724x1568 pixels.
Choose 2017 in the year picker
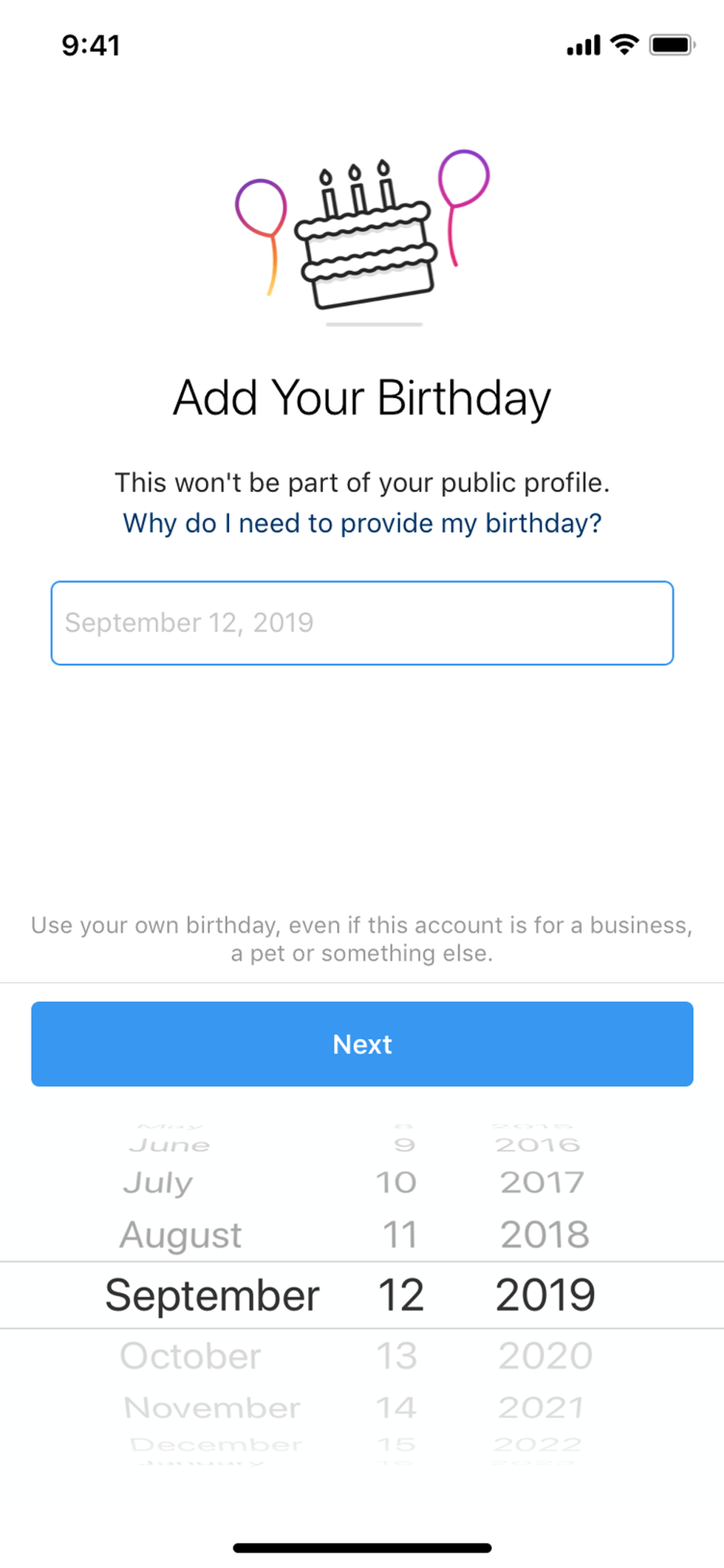click(x=543, y=1182)
